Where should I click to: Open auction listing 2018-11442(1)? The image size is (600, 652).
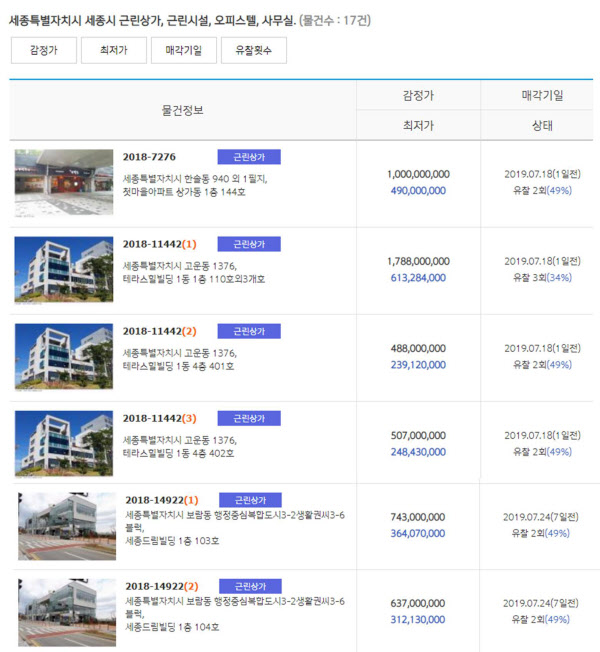160,244
